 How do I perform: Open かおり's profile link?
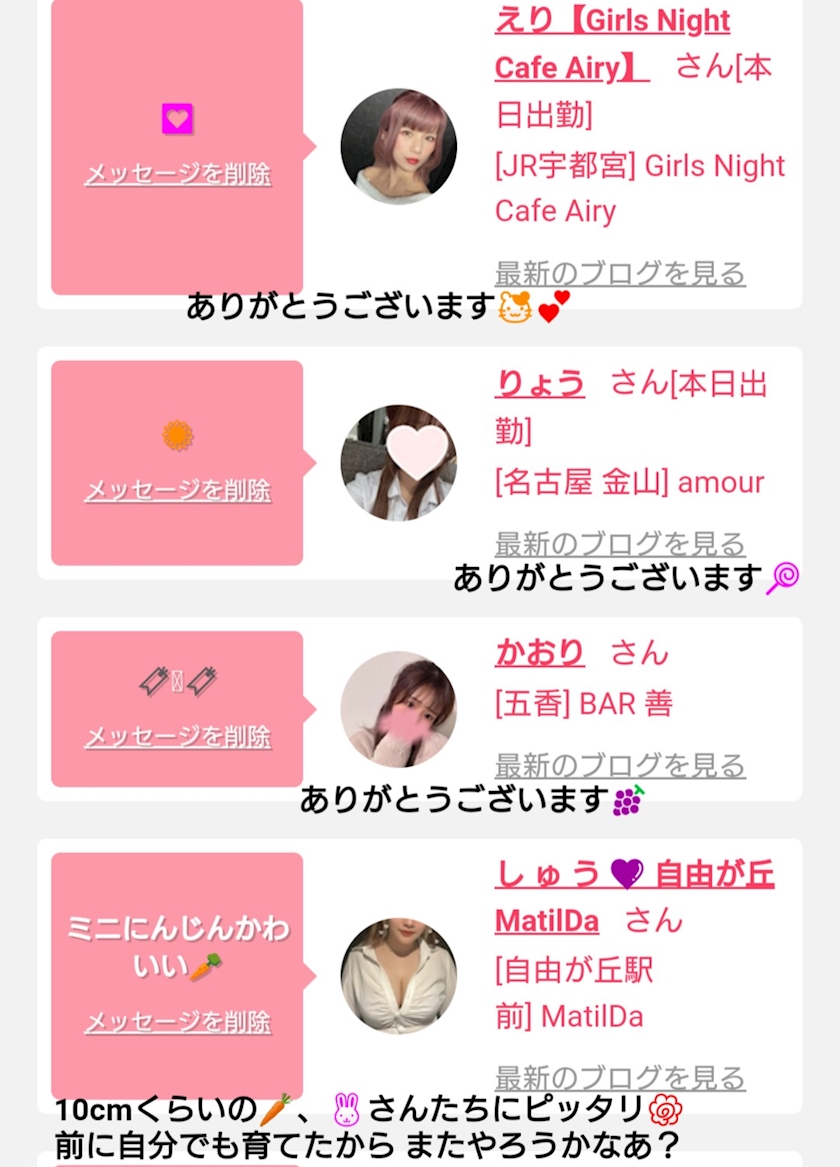click(539, 653)
